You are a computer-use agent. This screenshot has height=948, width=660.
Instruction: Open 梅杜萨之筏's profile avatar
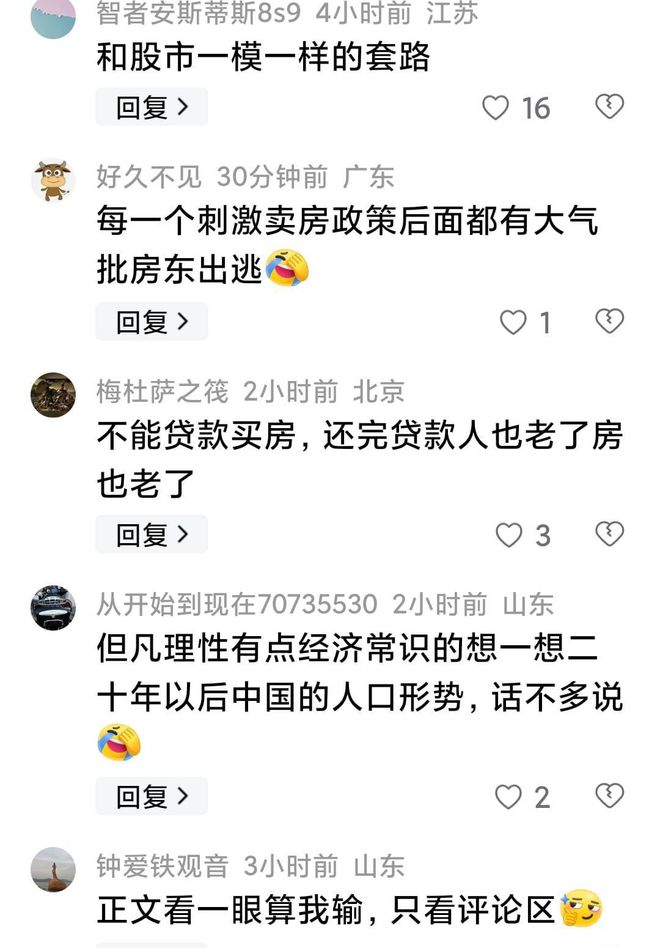53,394
